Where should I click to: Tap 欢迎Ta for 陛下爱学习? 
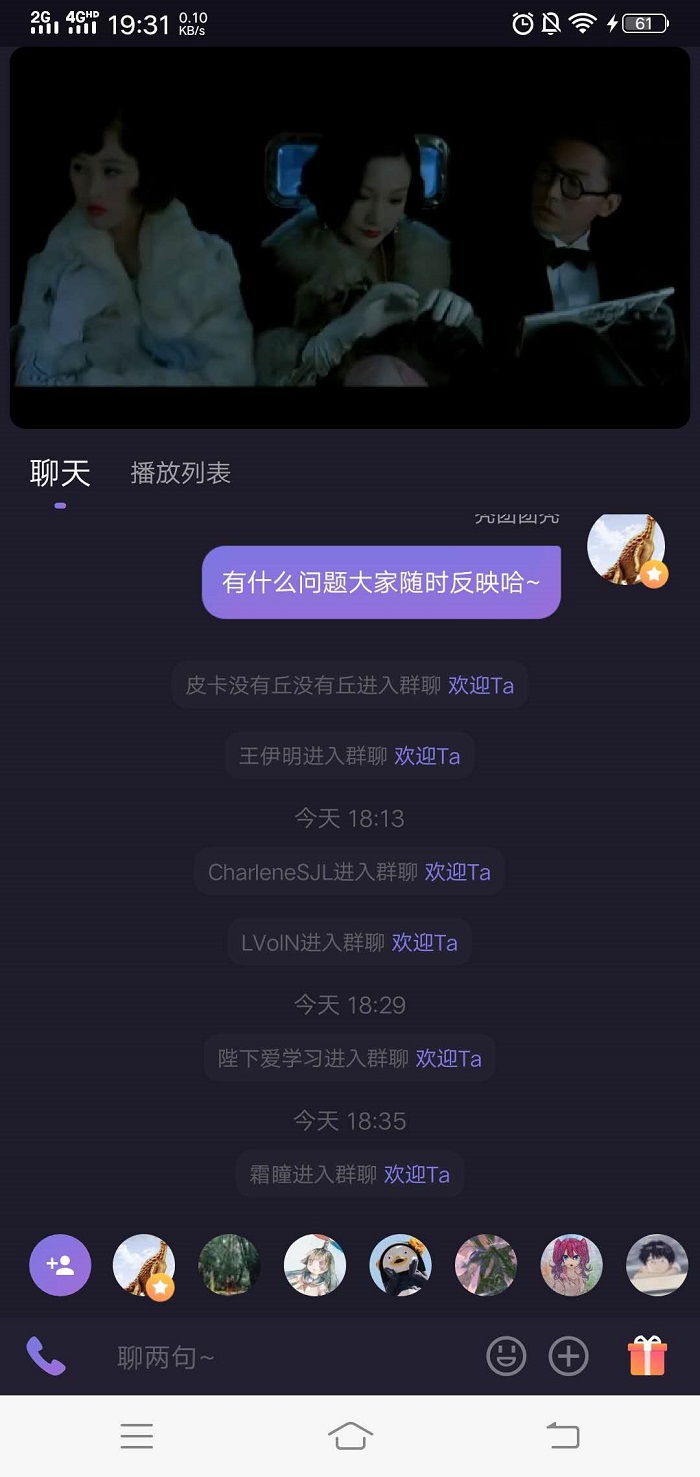(448, 1058)
